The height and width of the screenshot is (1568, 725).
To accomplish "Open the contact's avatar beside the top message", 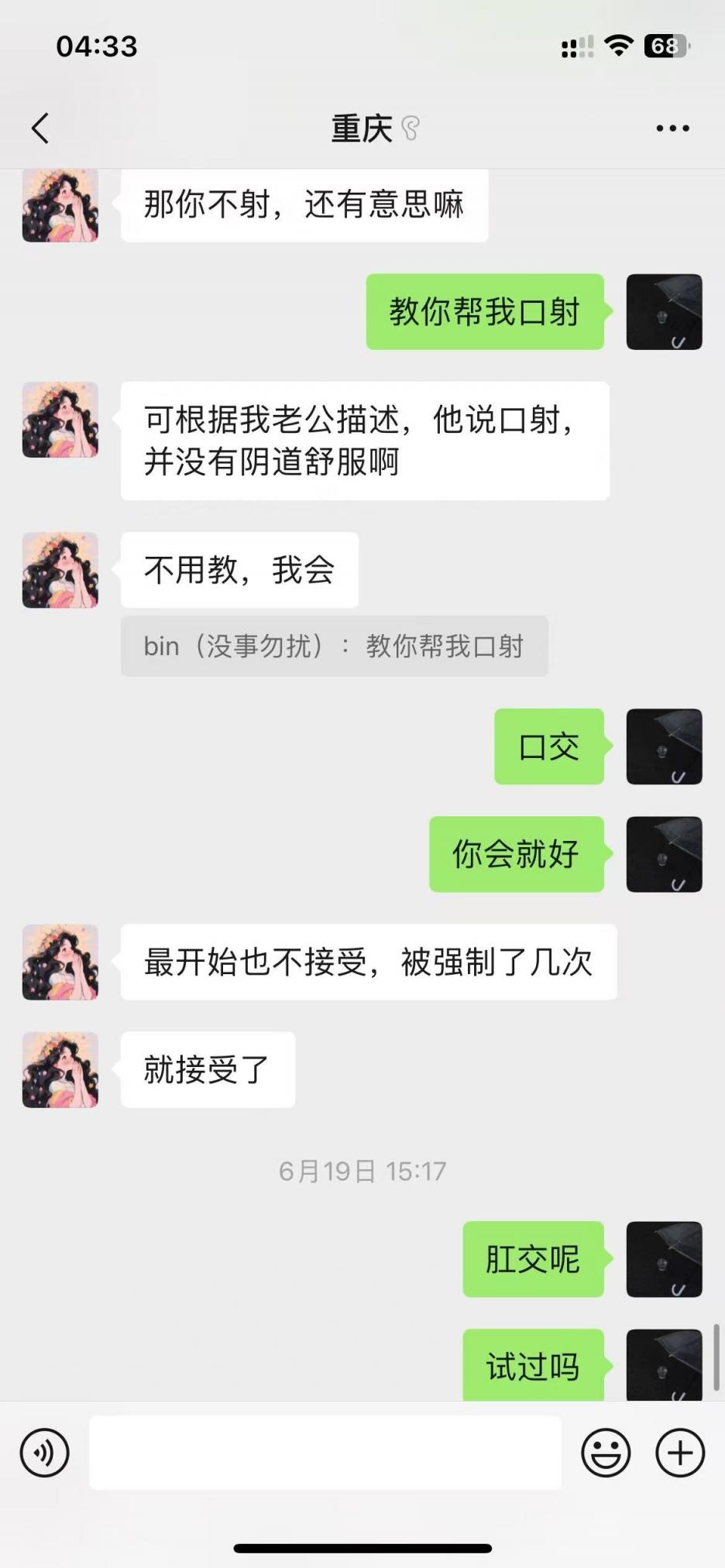I will pos(60,206).
